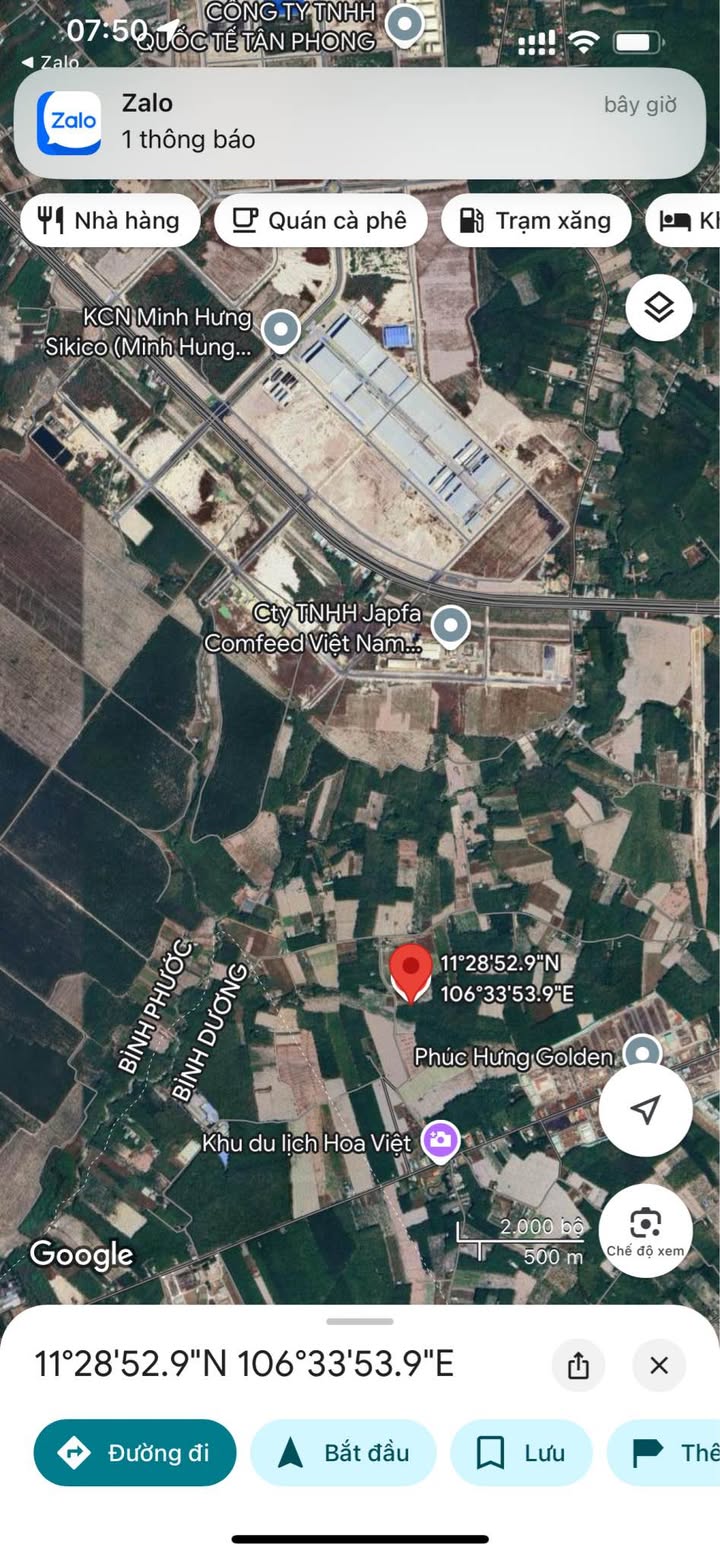
Task: Open Cty TNHH Japfa Comfeed marker
Action: coord(451,627)
